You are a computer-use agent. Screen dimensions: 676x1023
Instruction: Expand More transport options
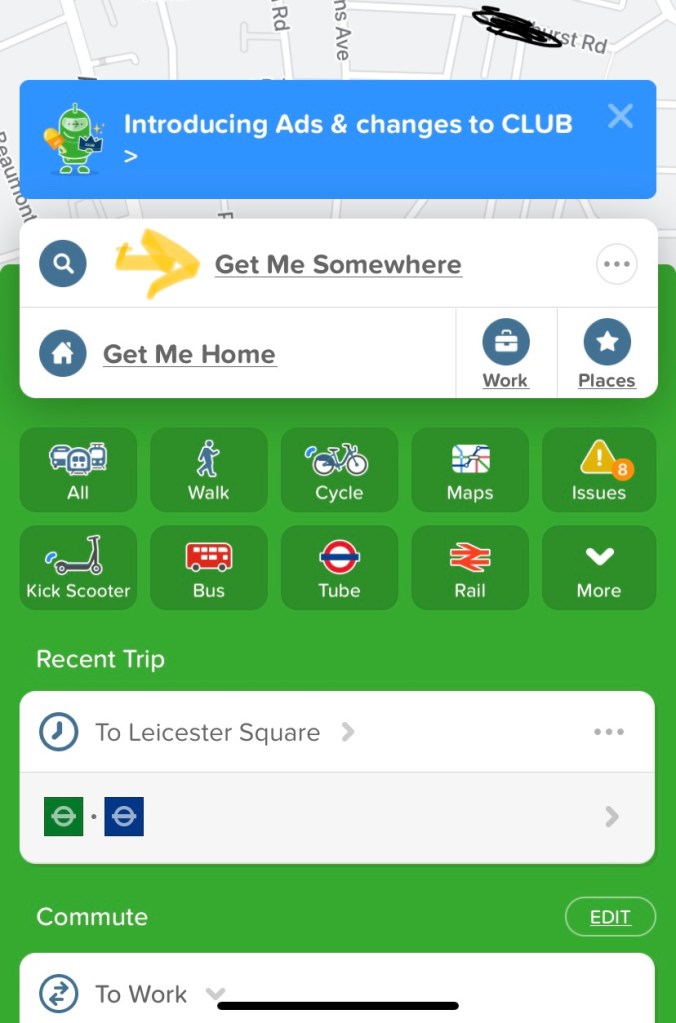click(x=599, y=568)
